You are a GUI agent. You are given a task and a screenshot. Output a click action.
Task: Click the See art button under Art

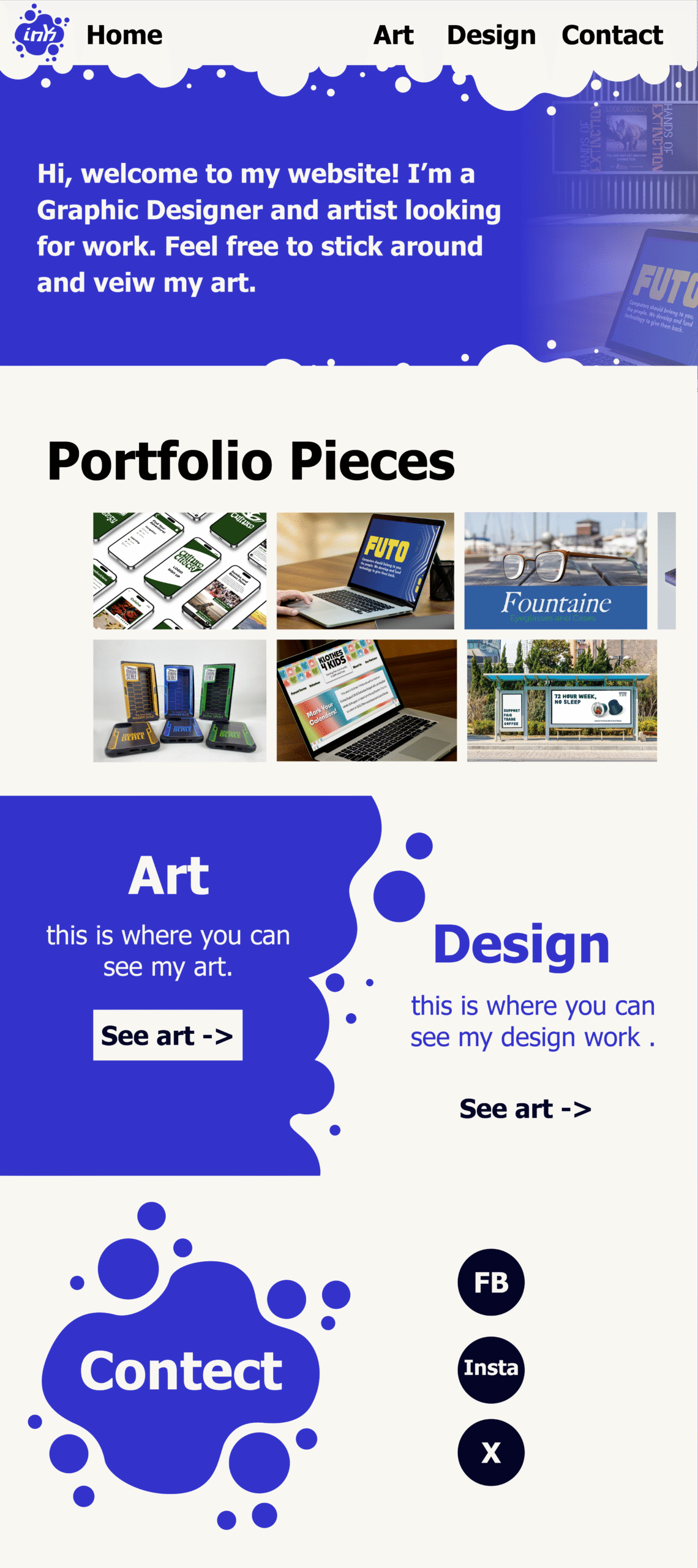[x=168, y=1035]
